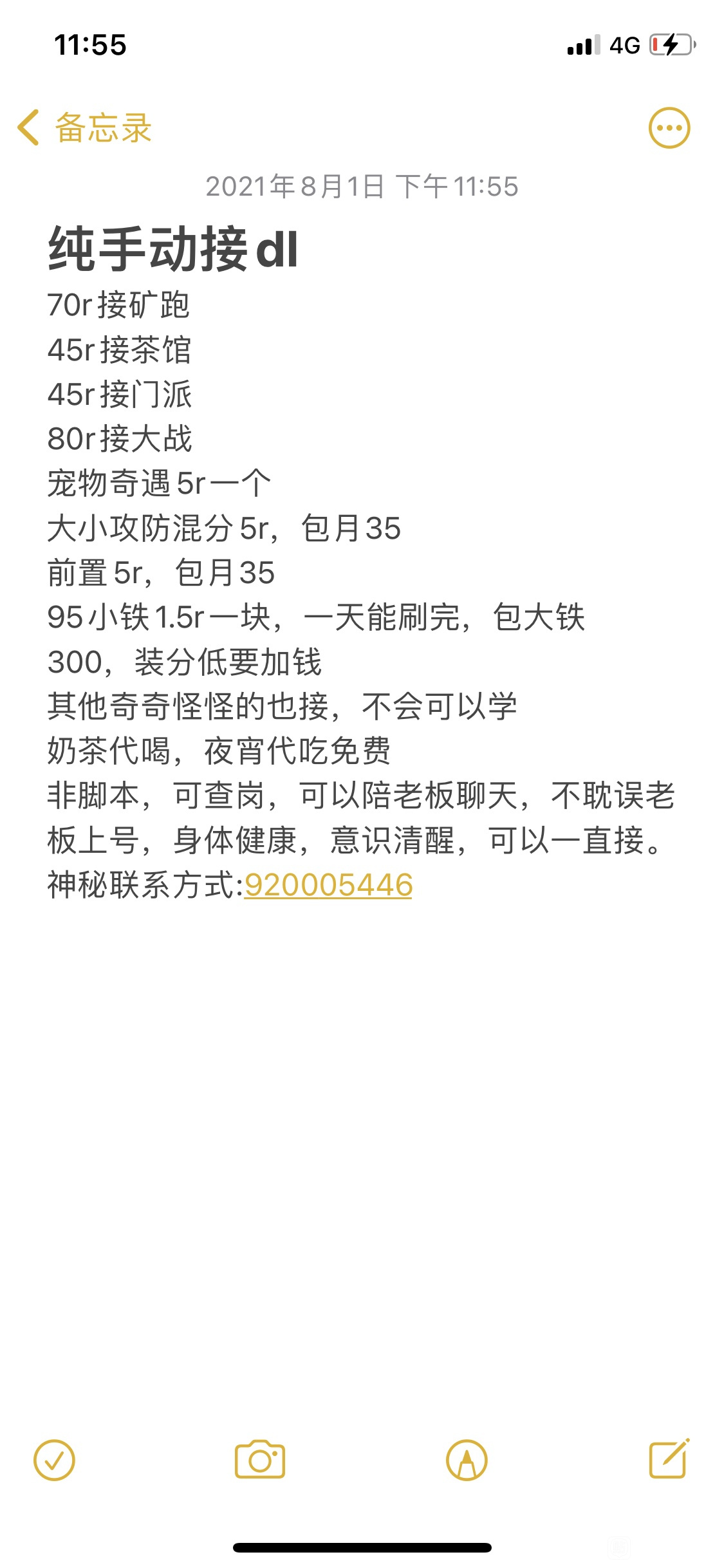Add a checklist with the checkmark icon
Viewport: 724px width, 1568px height.
point(55,1460)
